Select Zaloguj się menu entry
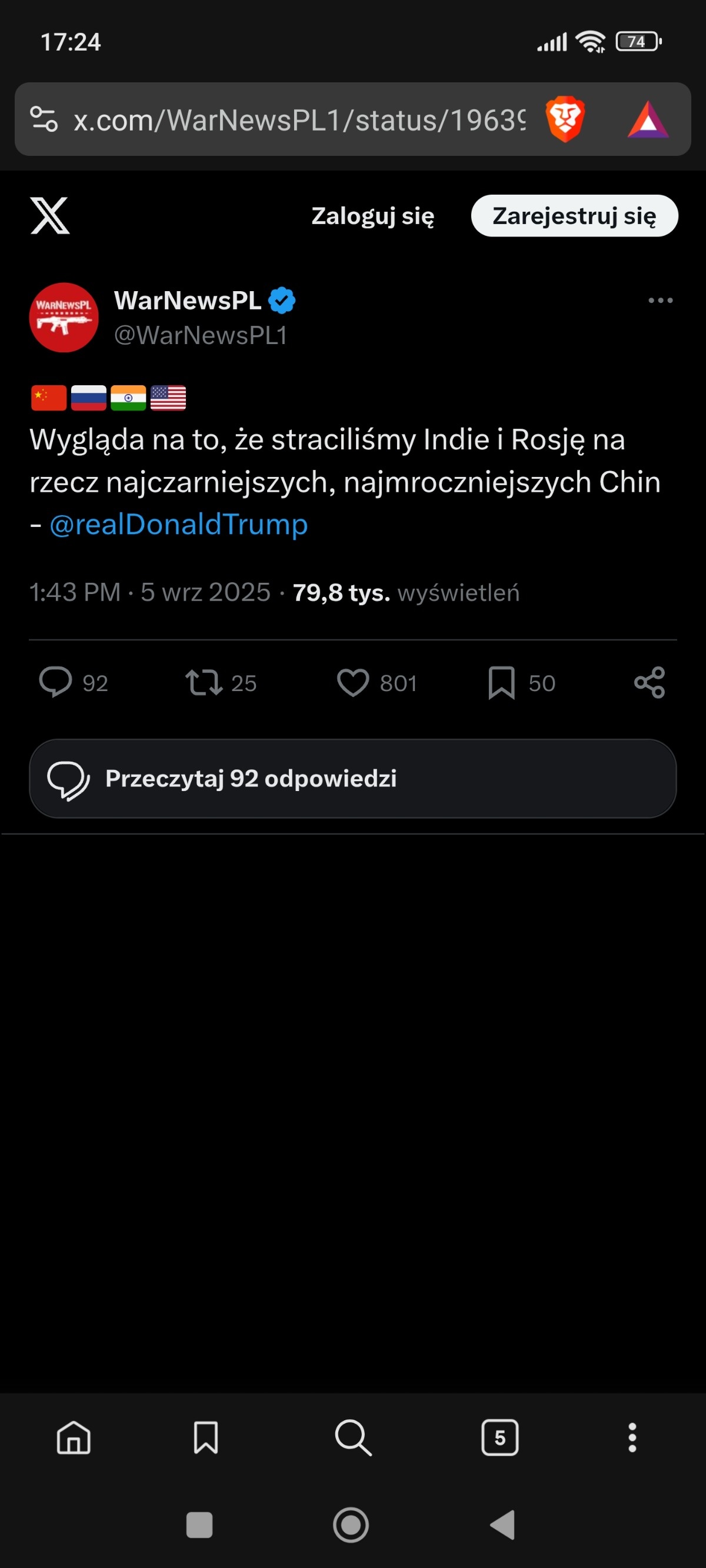The width and height of the screenshot is (706, 1568). (373, 216)
